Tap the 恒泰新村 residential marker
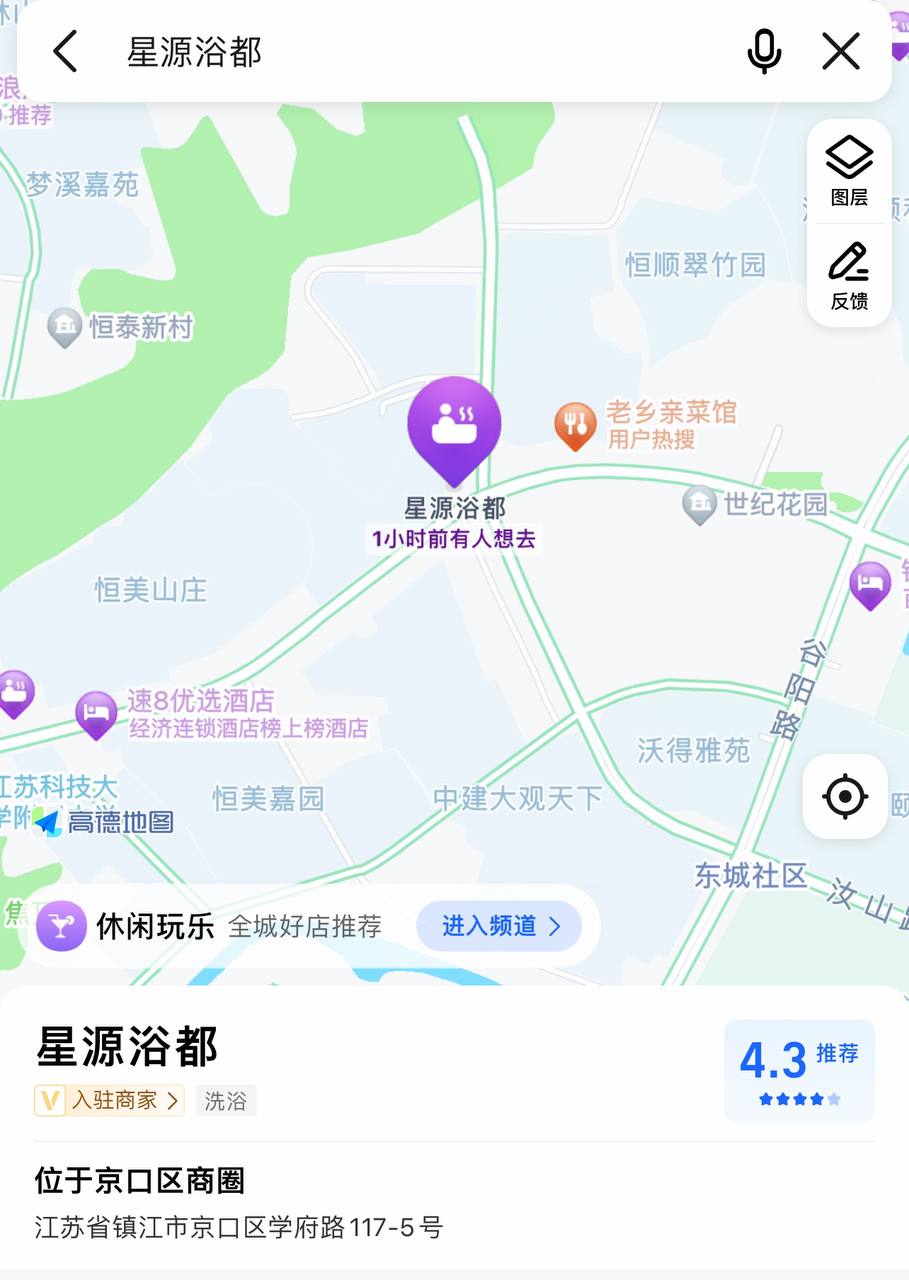 click(x=65, y=325)
